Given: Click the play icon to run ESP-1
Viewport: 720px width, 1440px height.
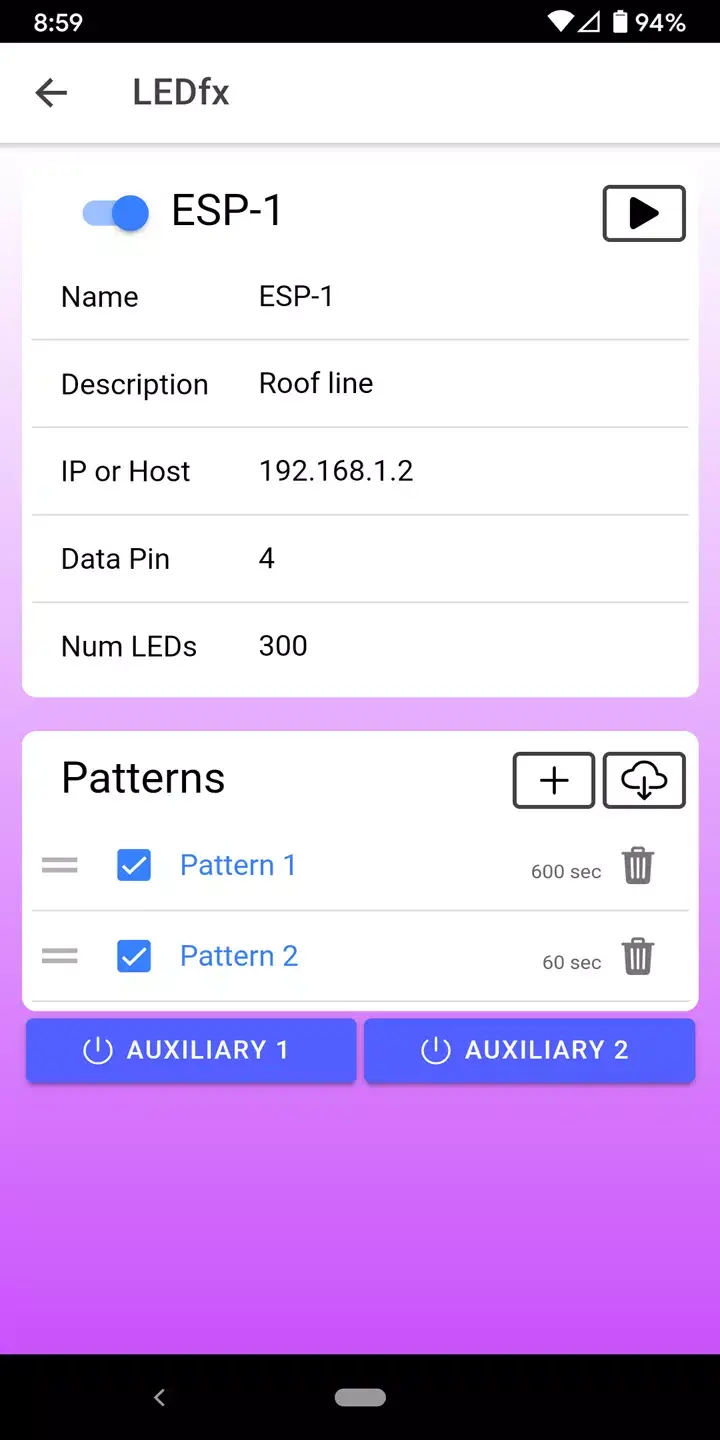Looking at the screenshot, I should pyautogui.click(x=643, y=213).
